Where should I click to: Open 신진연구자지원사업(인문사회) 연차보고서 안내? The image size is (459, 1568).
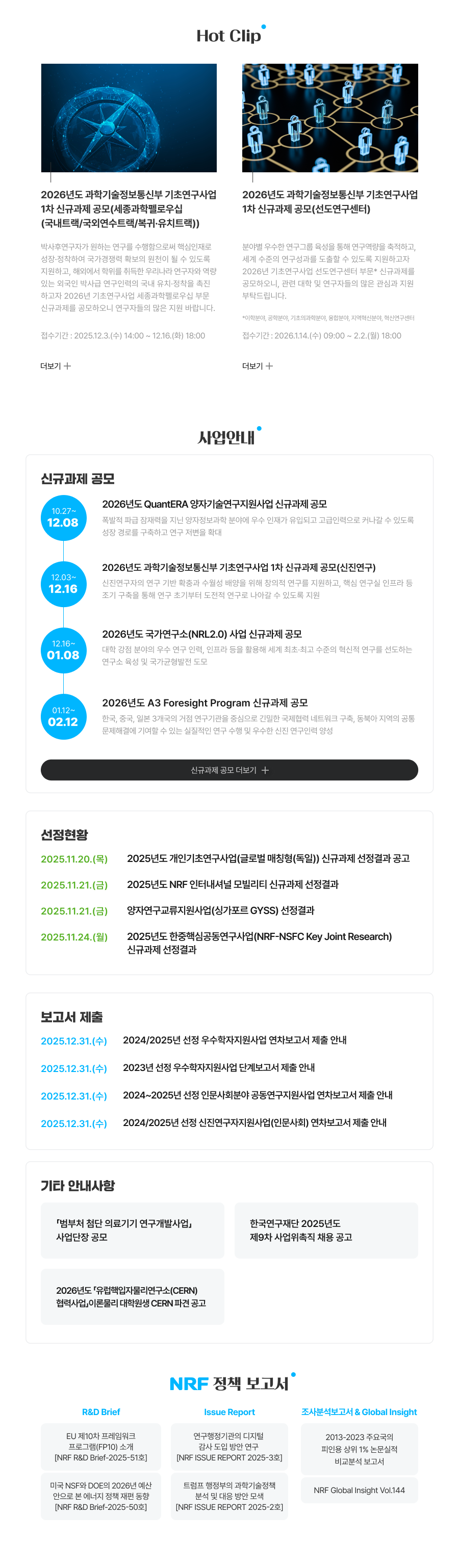click(254, 1122)
